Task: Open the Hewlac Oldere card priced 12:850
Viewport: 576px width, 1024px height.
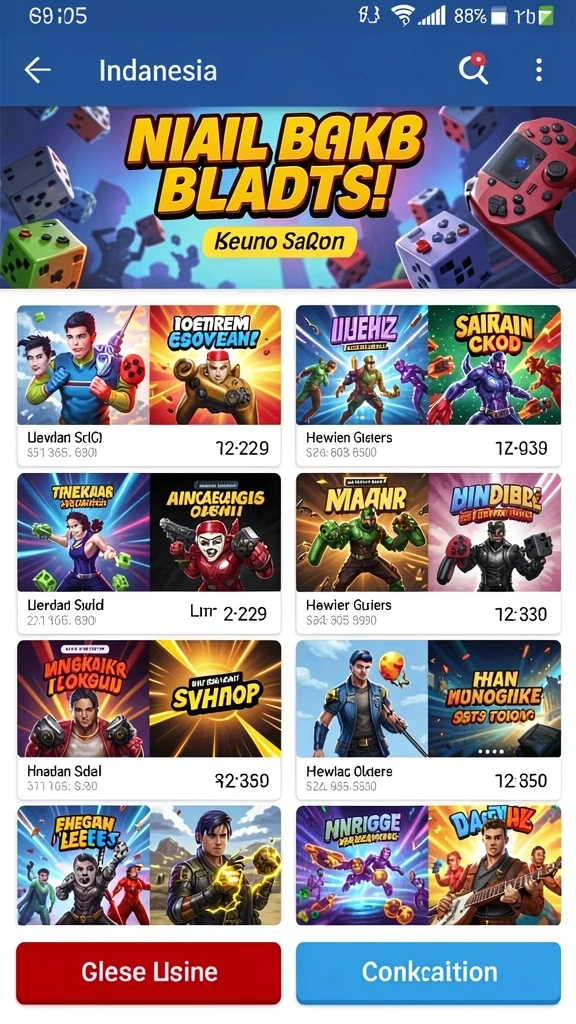Action: (x=428, y=720)
